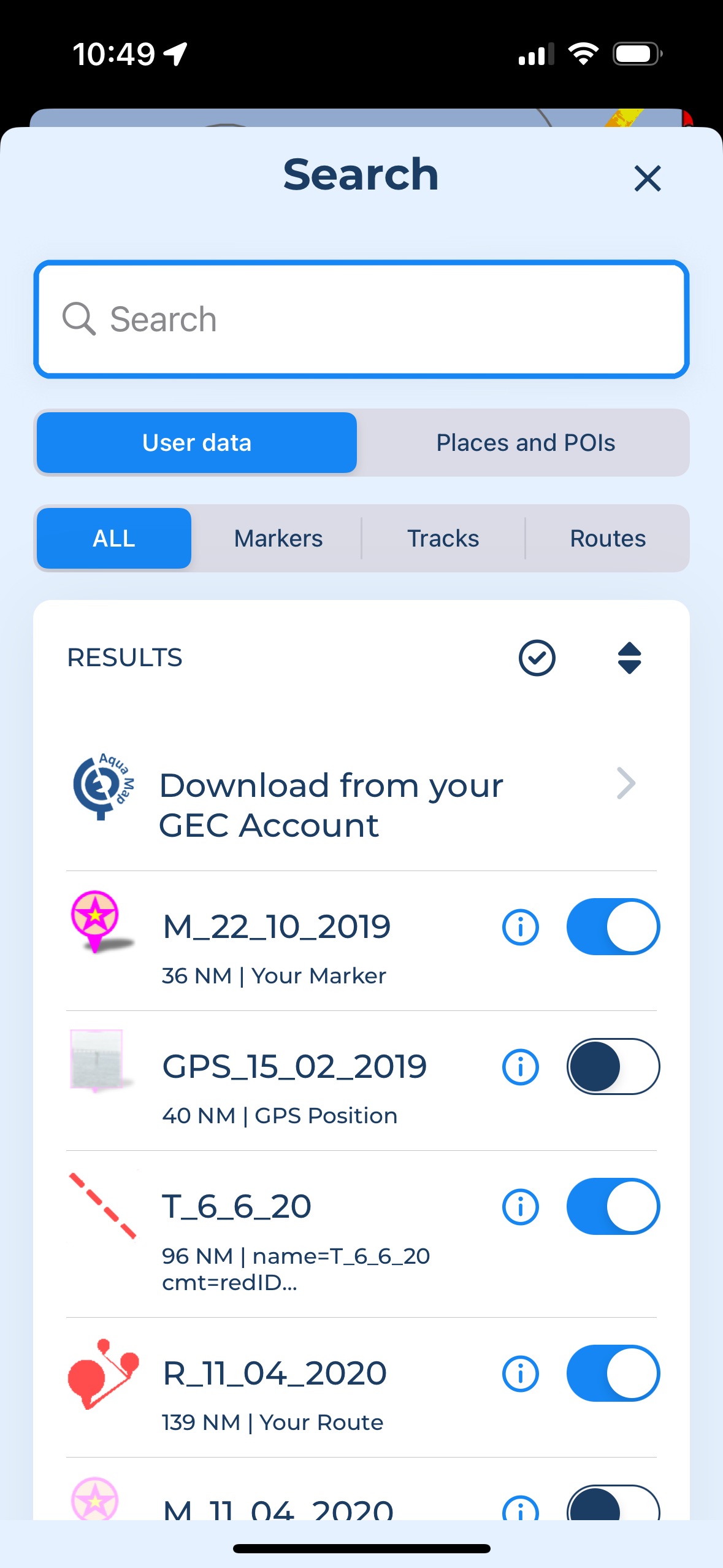Toggle off the R_11_04_2020 route
Viewport: 723px width, 1568px height.
[x=613, y=1374]
